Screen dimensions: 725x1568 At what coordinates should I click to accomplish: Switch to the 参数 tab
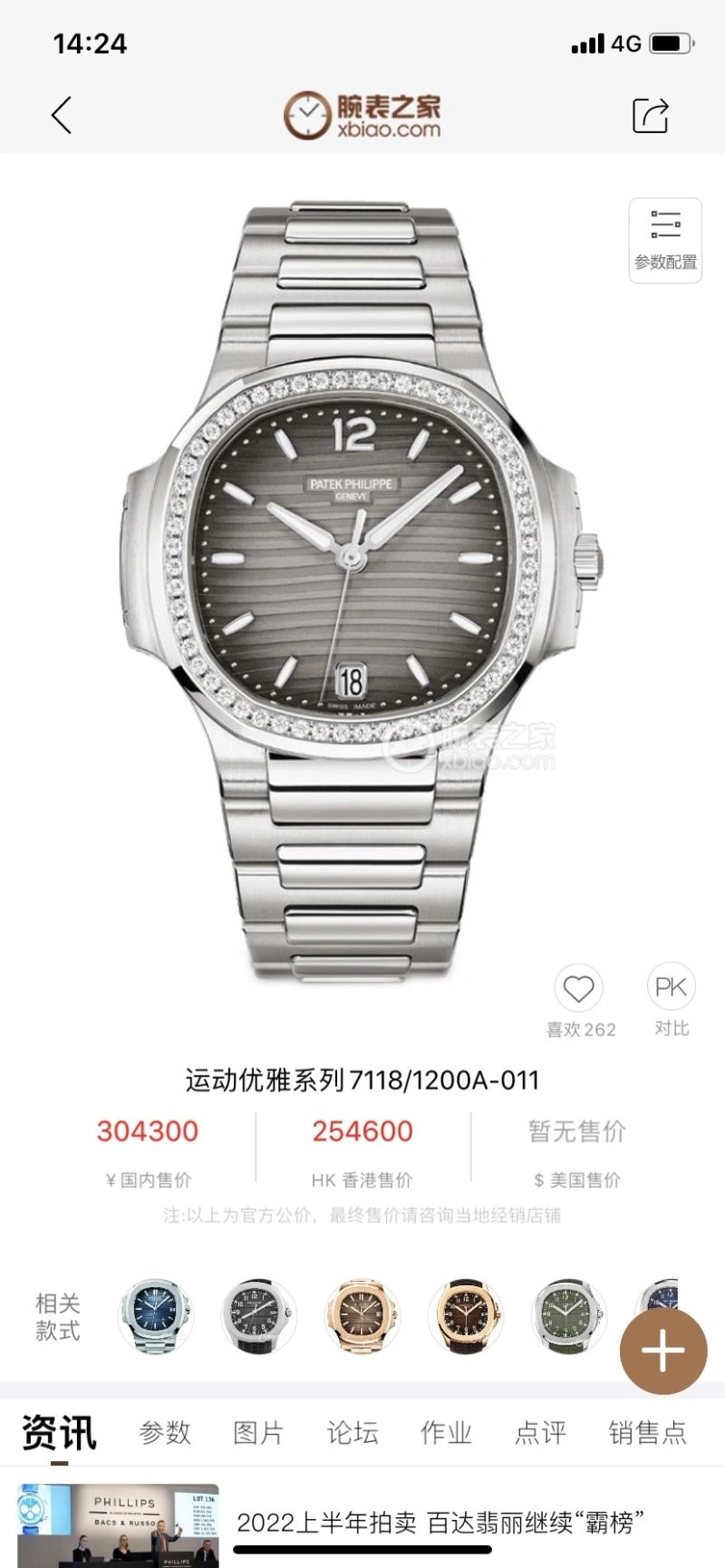[165, 1433]
